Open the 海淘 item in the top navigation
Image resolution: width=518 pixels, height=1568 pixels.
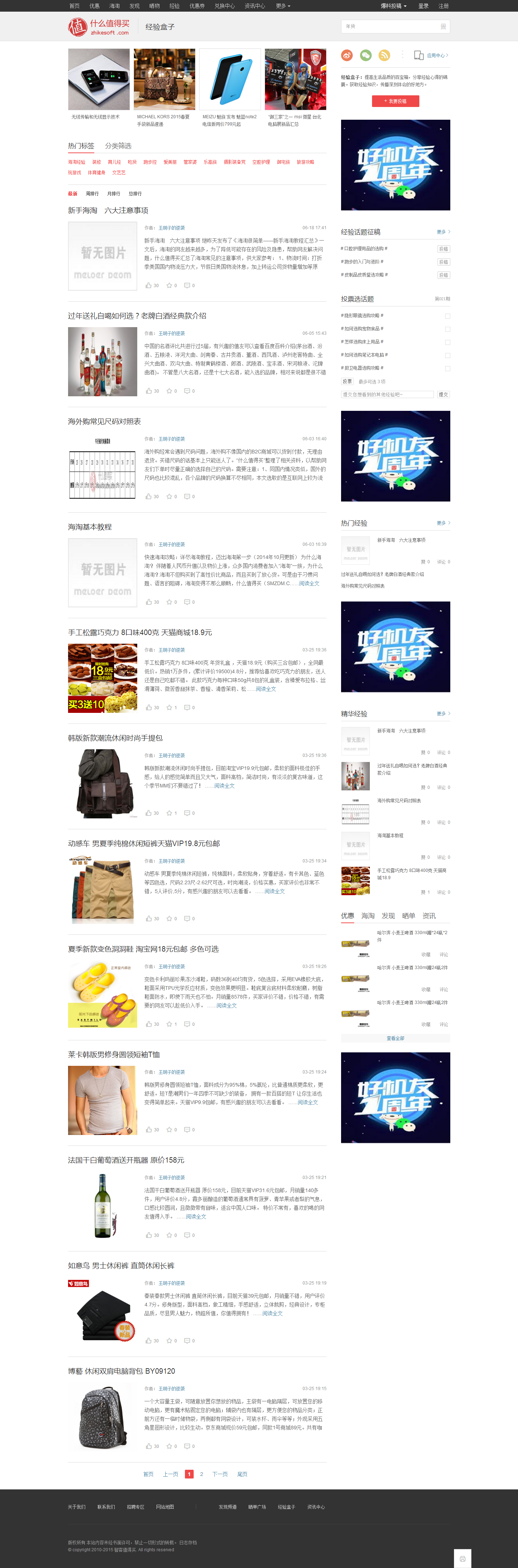pos(114,6)
